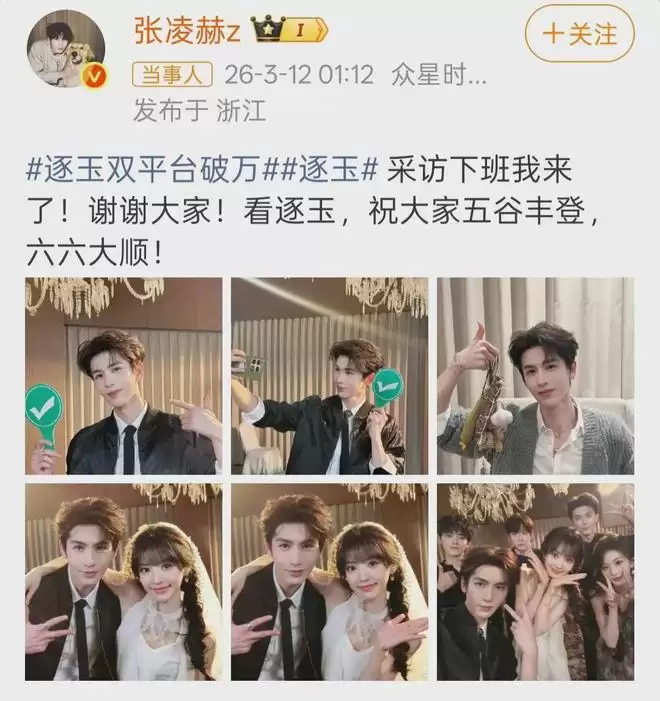View photo with green check sign
This screenshot has height=701, width=660.
point(125,376)
